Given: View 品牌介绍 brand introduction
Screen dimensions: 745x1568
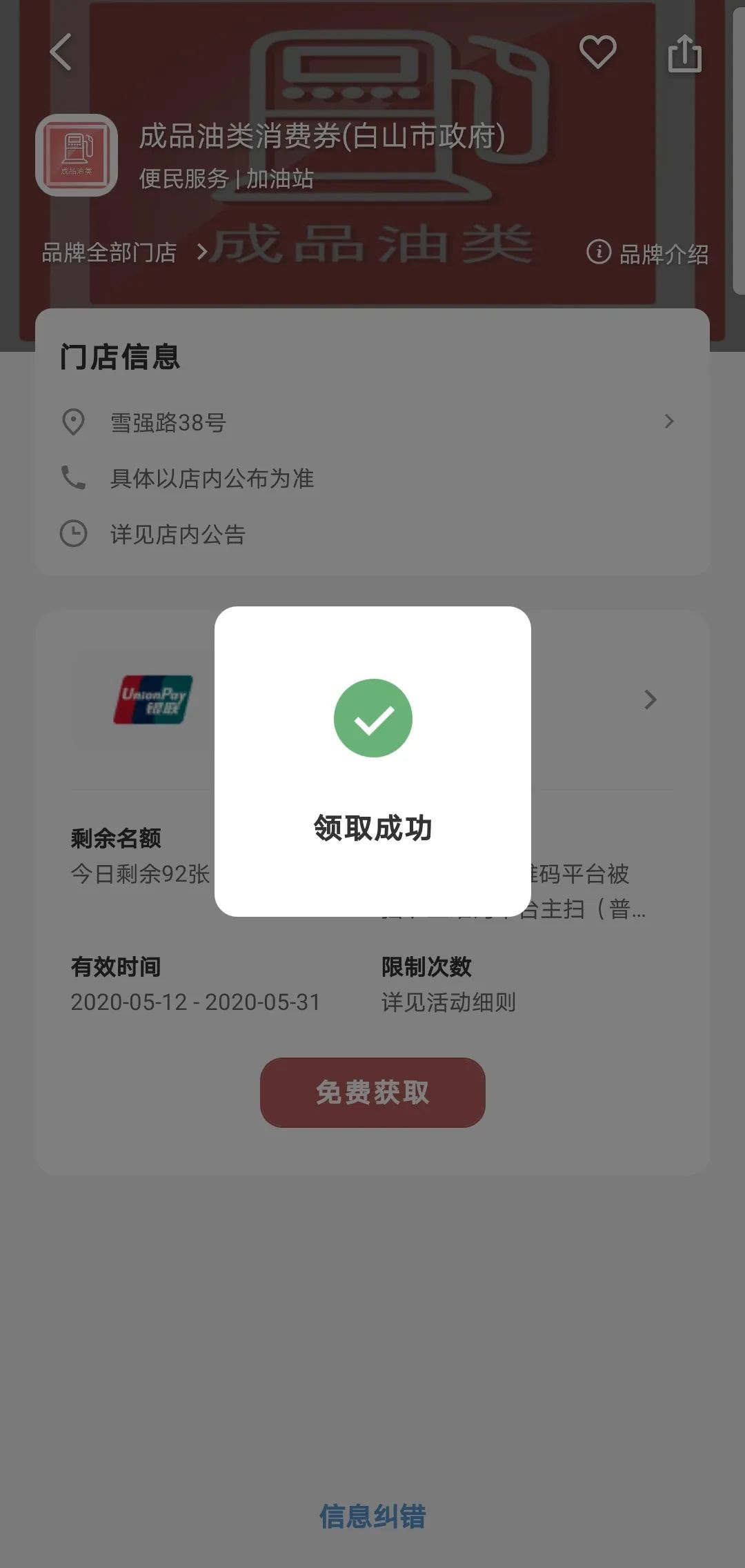Looking at the screenshot, I should (x=648, y=253).
